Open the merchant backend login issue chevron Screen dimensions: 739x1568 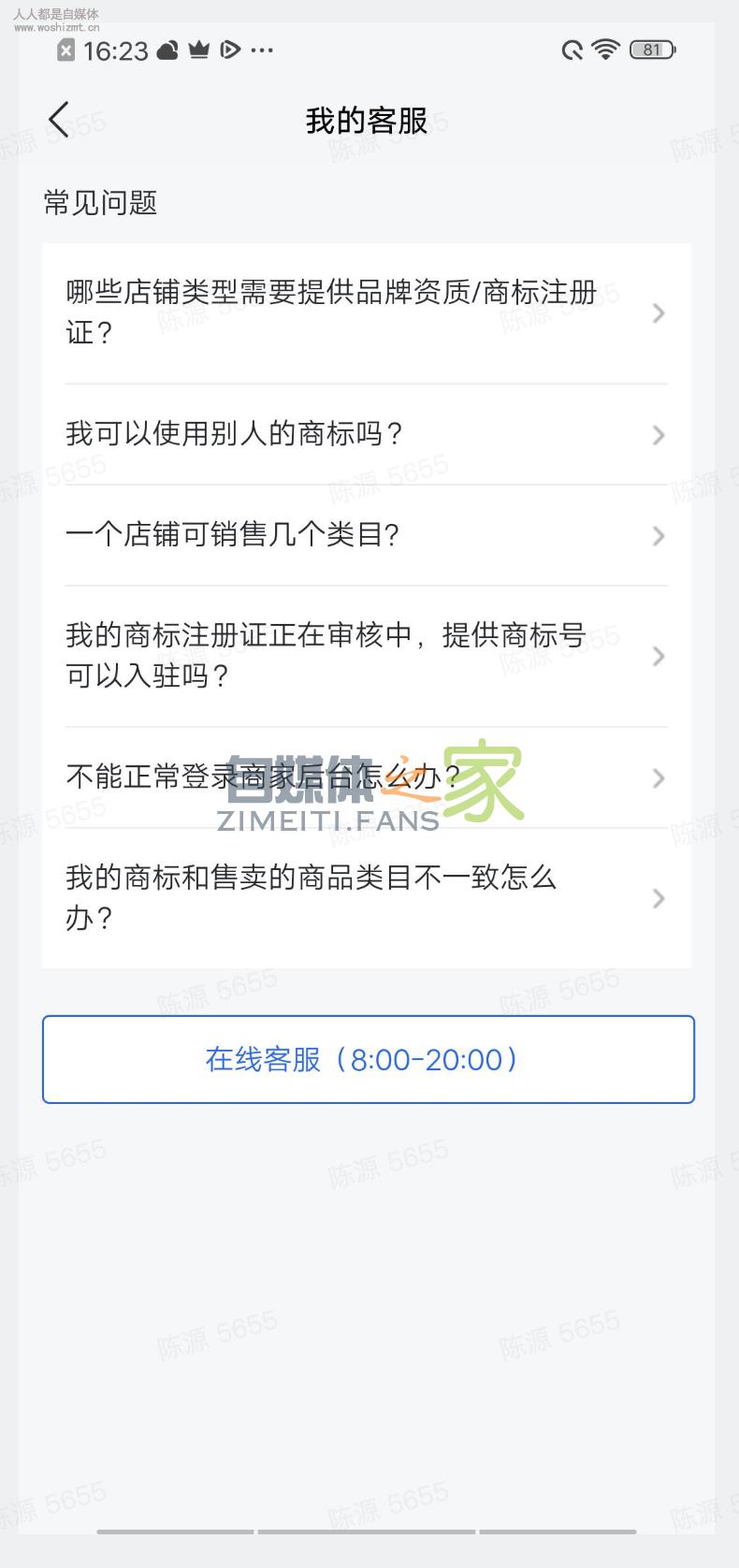658,778
